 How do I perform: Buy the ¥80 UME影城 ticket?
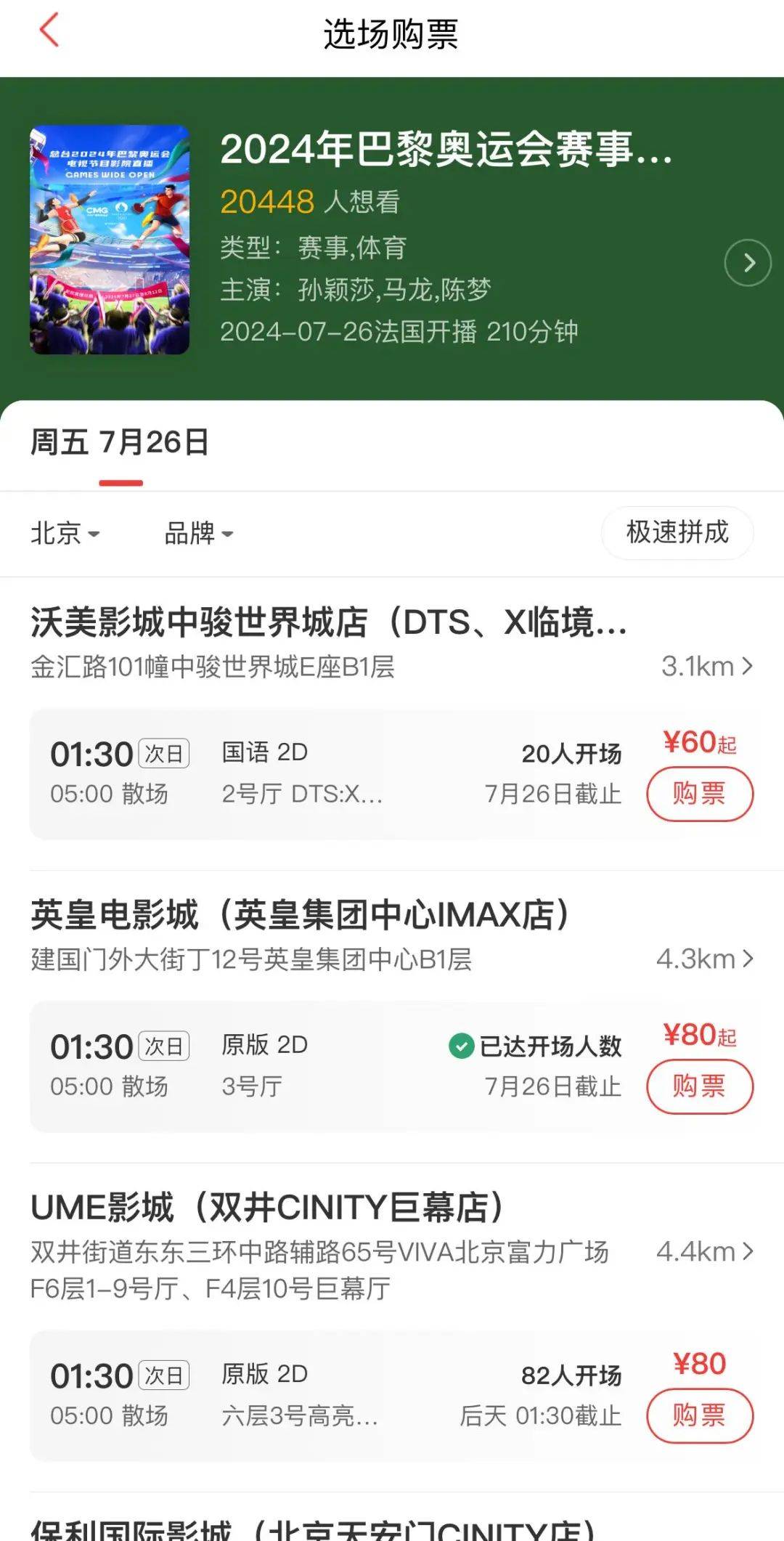(x=699, y=1415)
